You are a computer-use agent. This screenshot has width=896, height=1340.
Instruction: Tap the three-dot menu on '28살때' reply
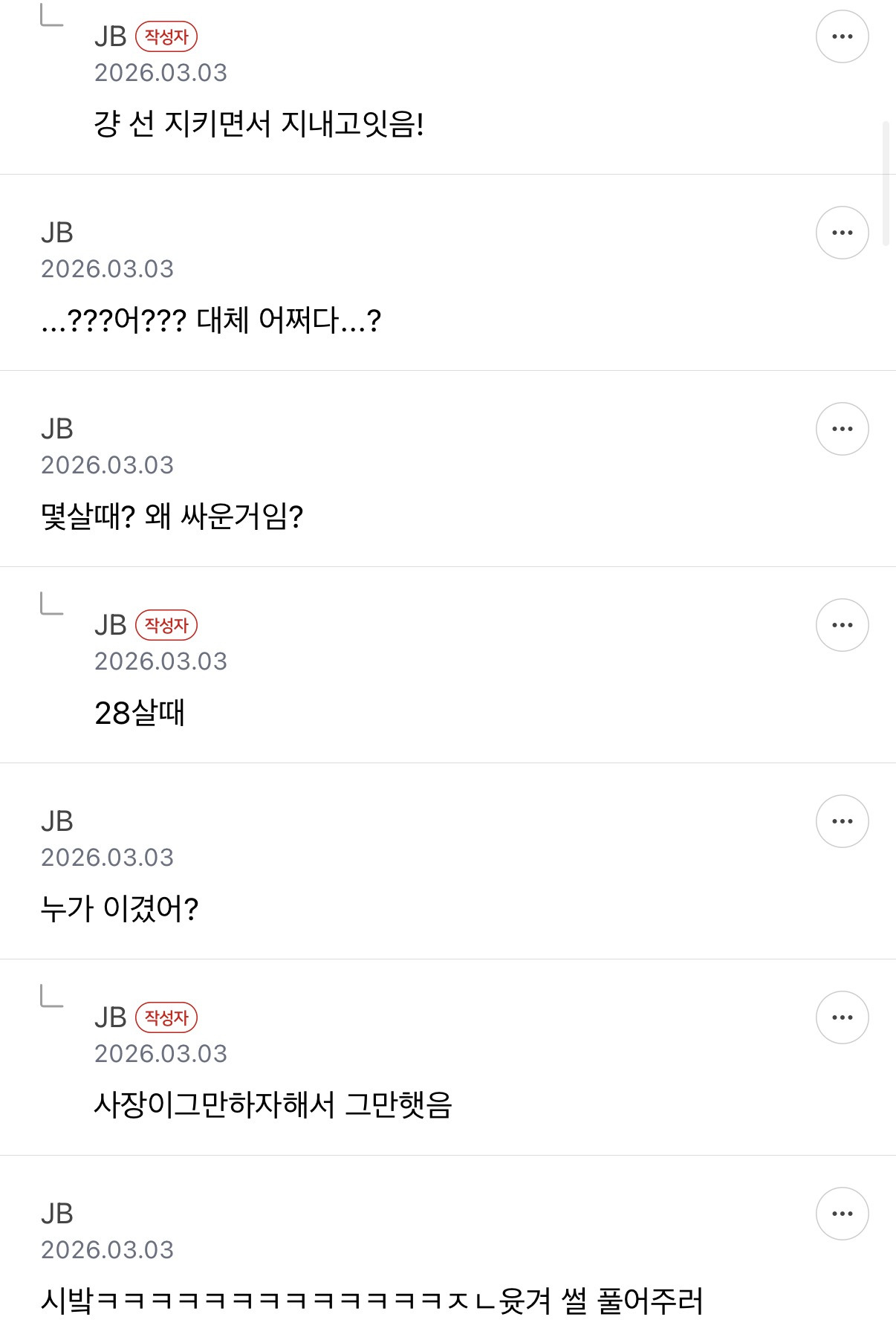point(842,625)
